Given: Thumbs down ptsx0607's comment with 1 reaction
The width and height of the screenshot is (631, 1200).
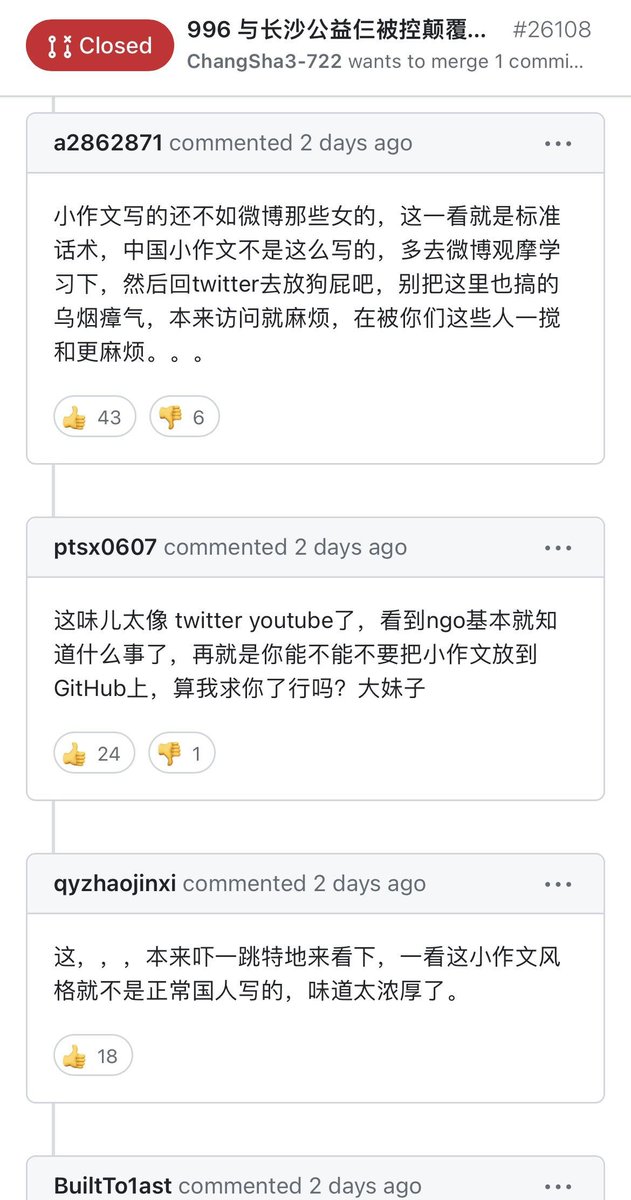Looking at the screenshot, I should (182, 754).
